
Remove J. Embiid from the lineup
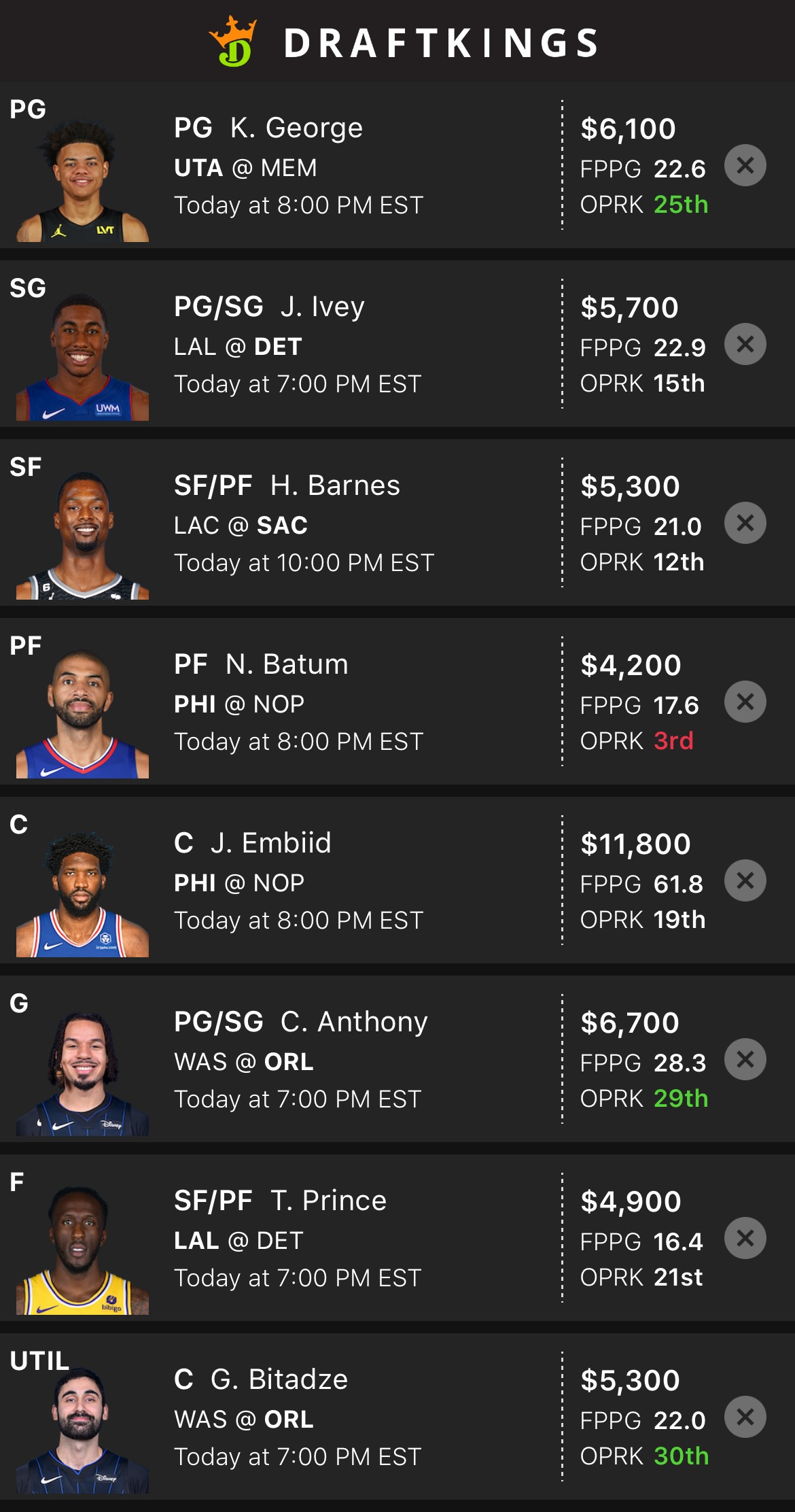pyautogui.click(x=745, y=880)
